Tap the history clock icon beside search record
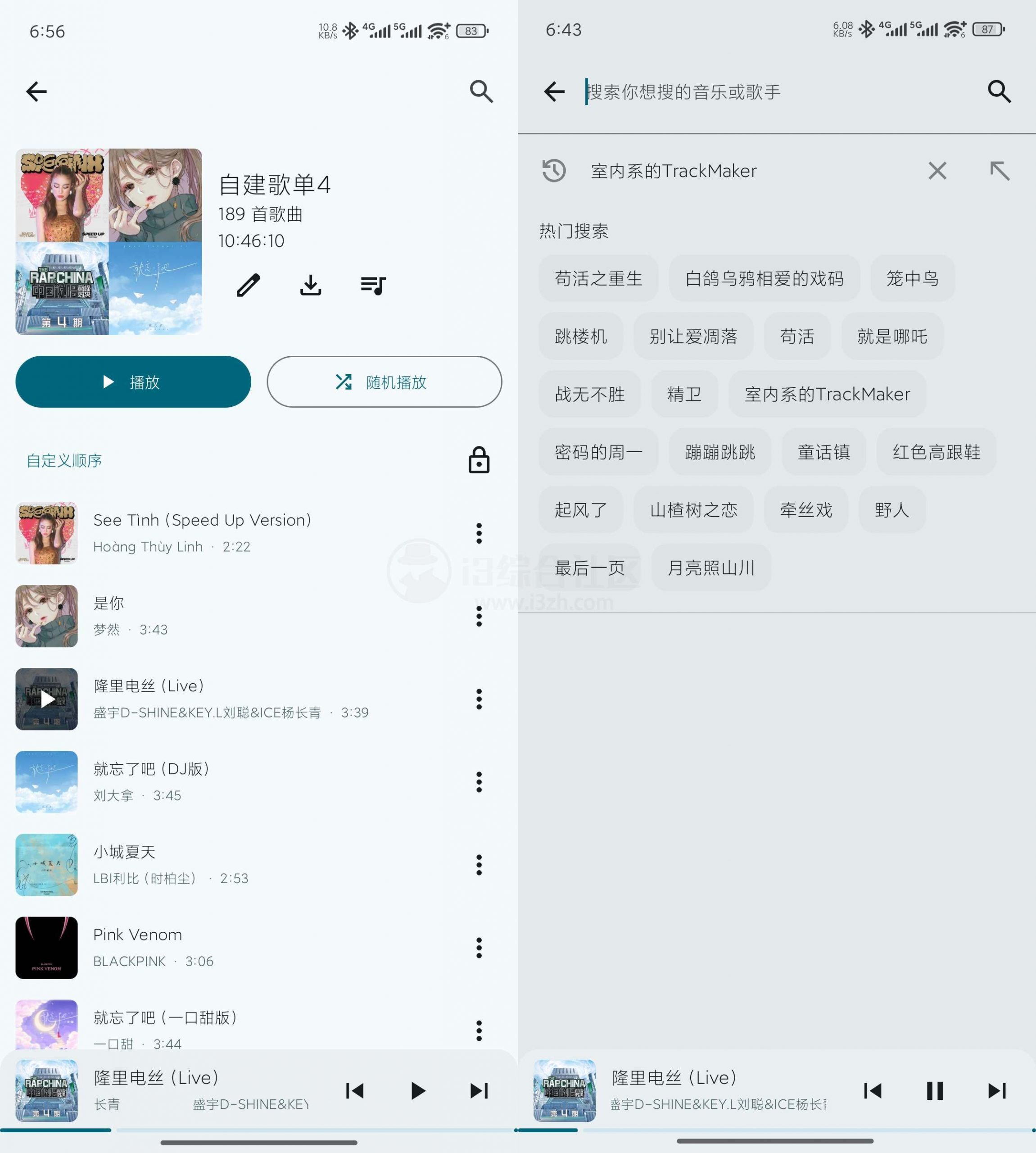The image size is (1036, 1153). click(x=554, y=170)
